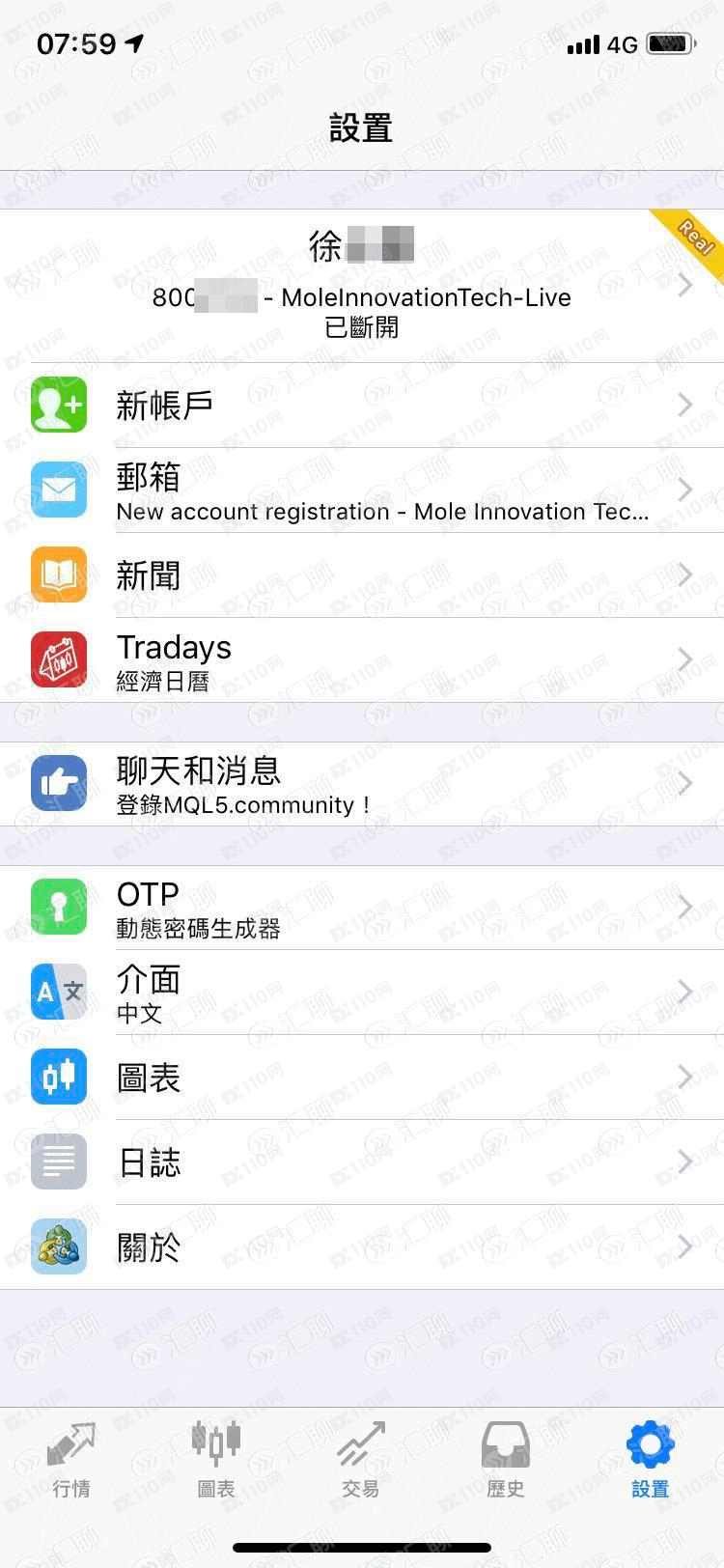This screenshot has height=1568, width=724.
Task: Switch to the 行情 quotes tab
Action: click(72, 1458)
